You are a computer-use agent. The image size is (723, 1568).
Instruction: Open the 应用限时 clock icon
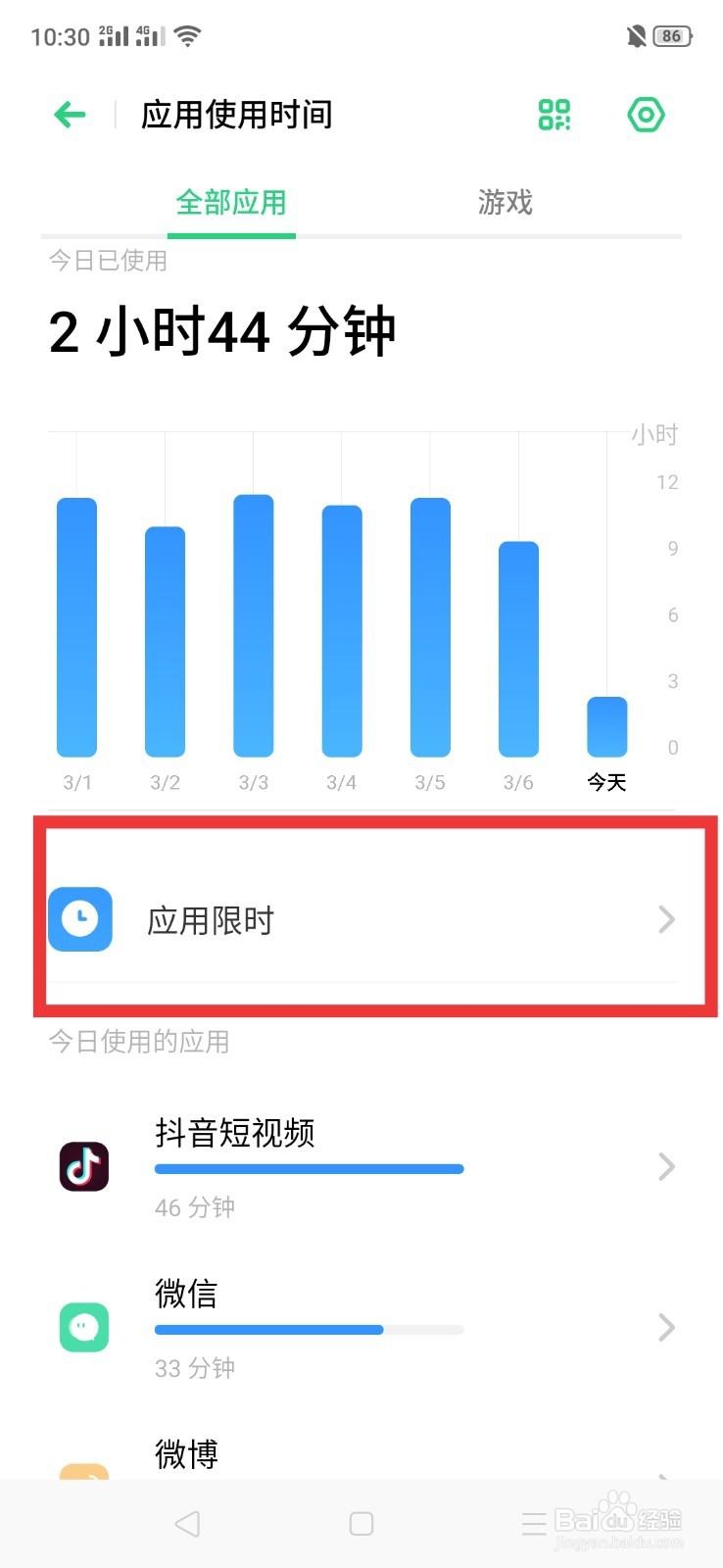coord(79,919)
